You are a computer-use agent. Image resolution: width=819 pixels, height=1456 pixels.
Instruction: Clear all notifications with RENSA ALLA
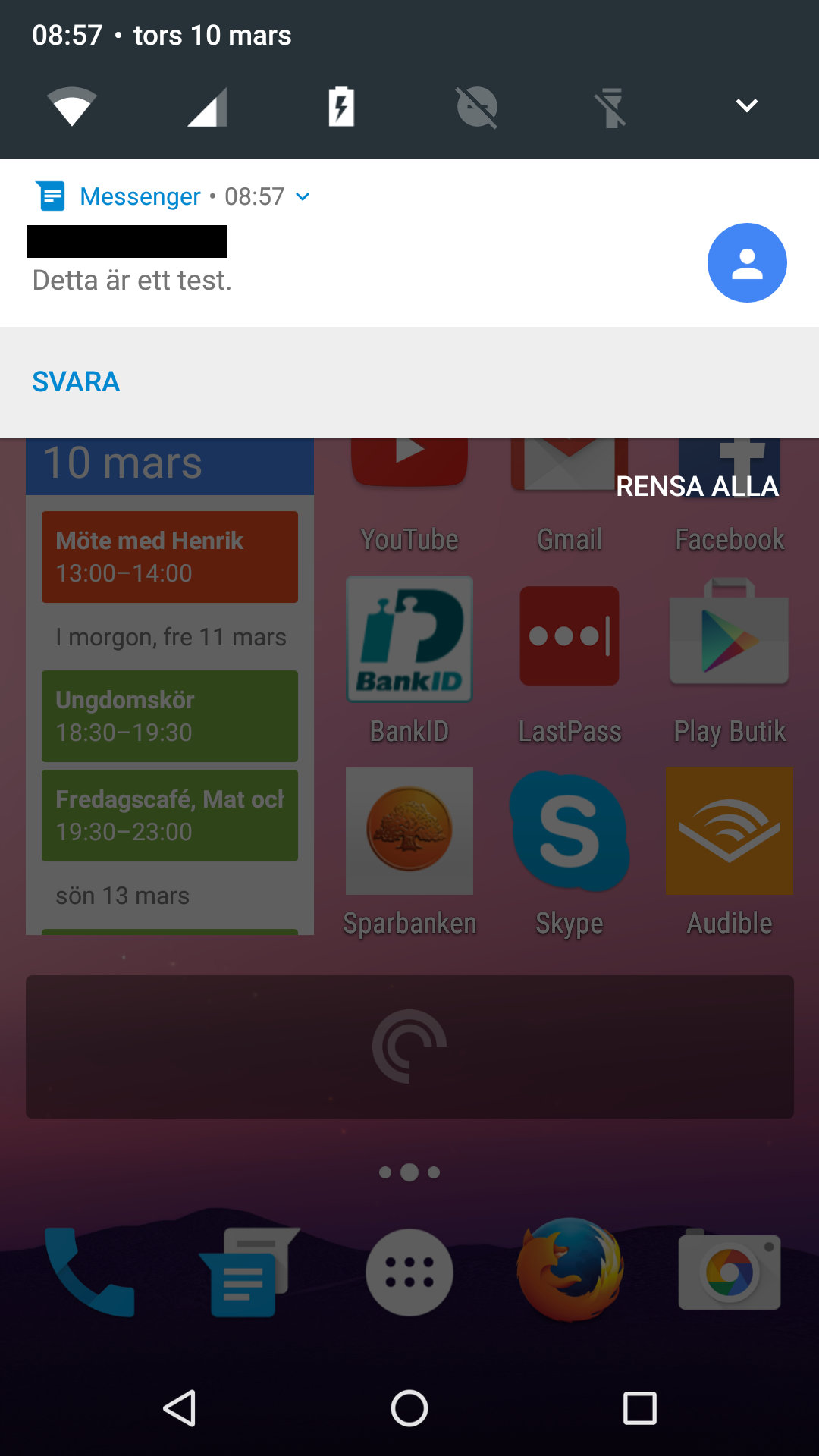(x=697, y=486)
